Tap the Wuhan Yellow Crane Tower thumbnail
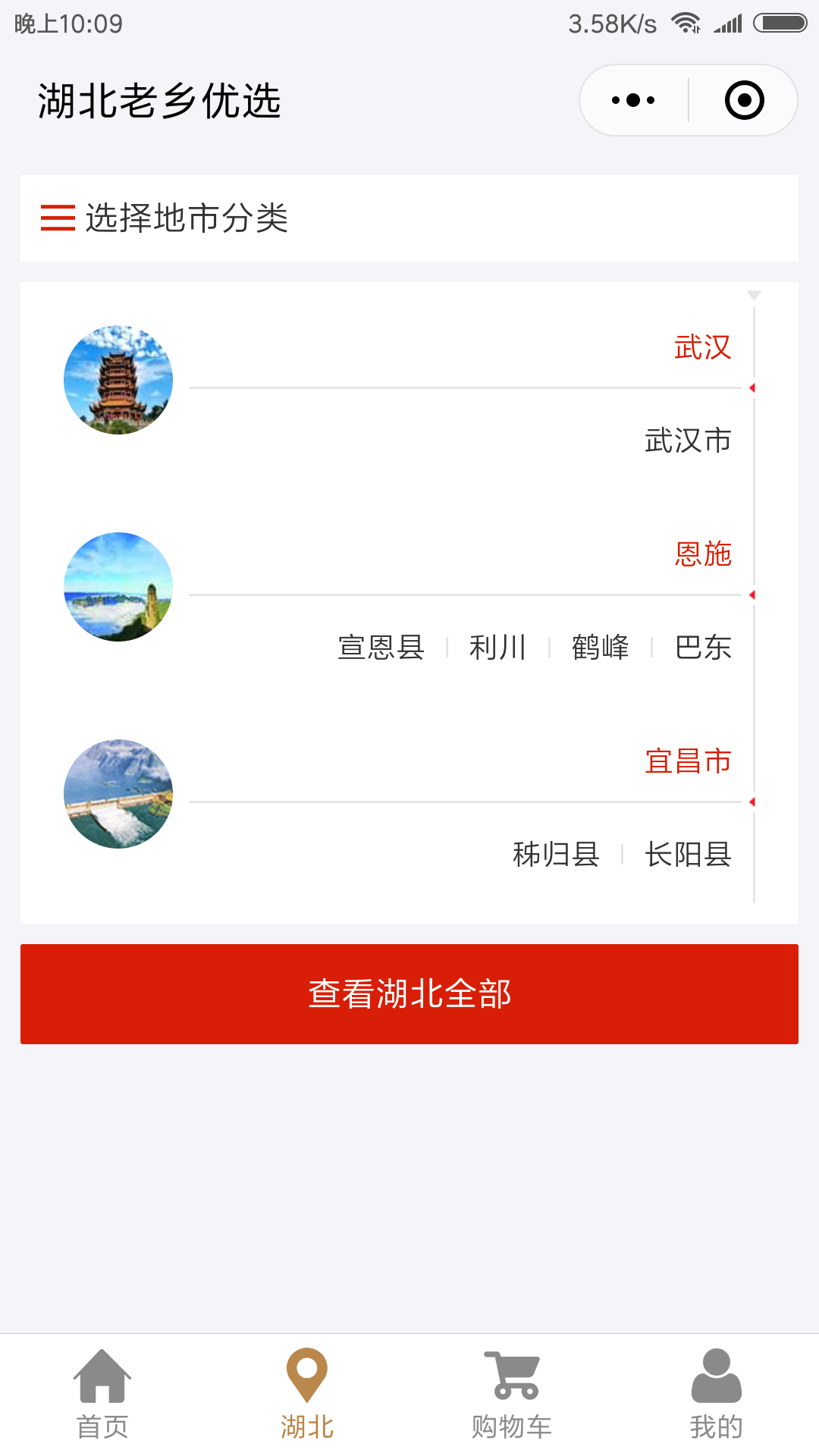 pyautogui.click(x=118, y=380)
